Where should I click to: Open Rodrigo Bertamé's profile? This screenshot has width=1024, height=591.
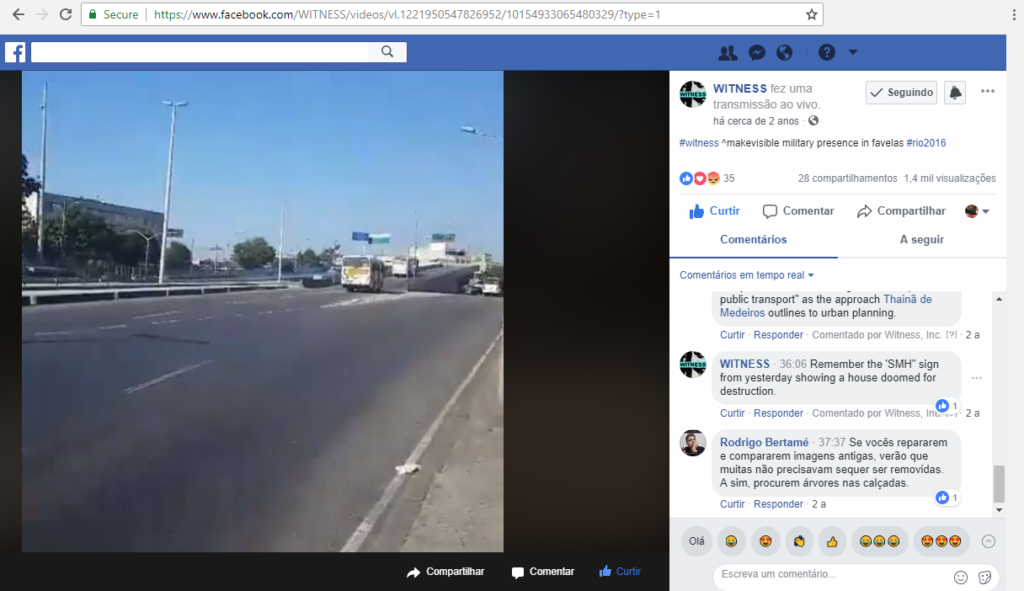[764, 442]
